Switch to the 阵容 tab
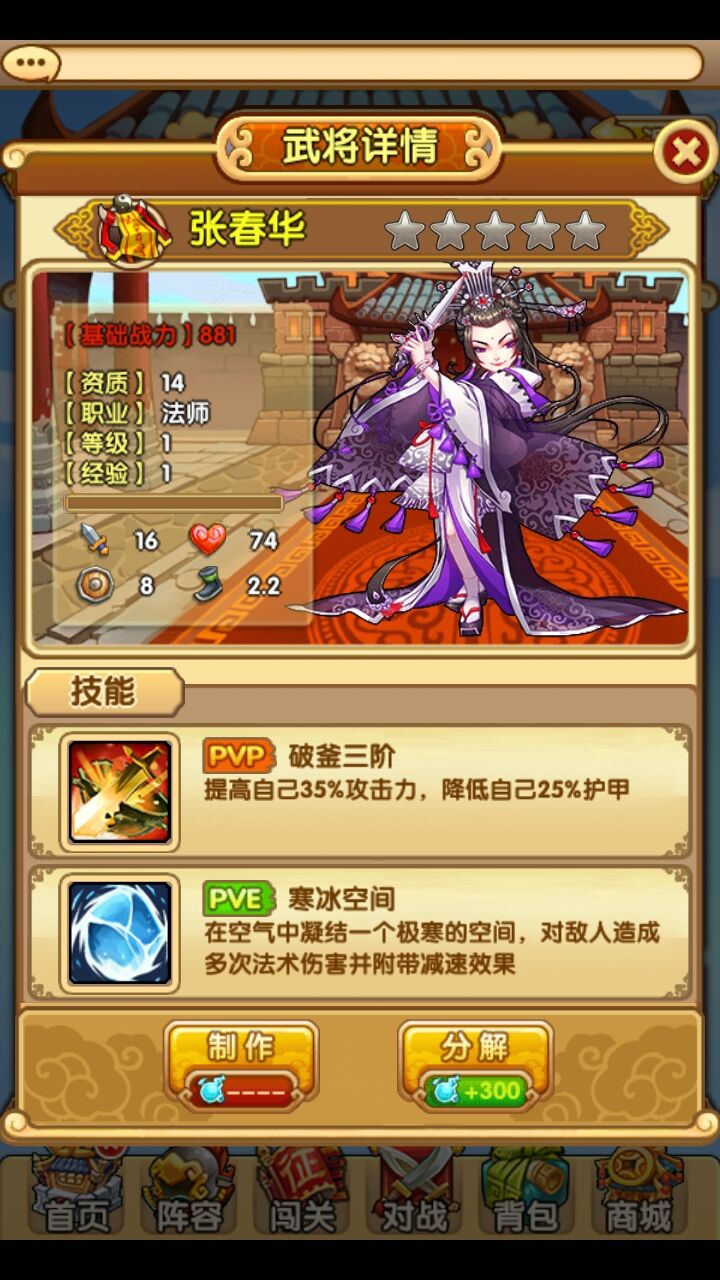Image resolution: width=720 pixels, height=1280 pixels. tap(189, 1194)
